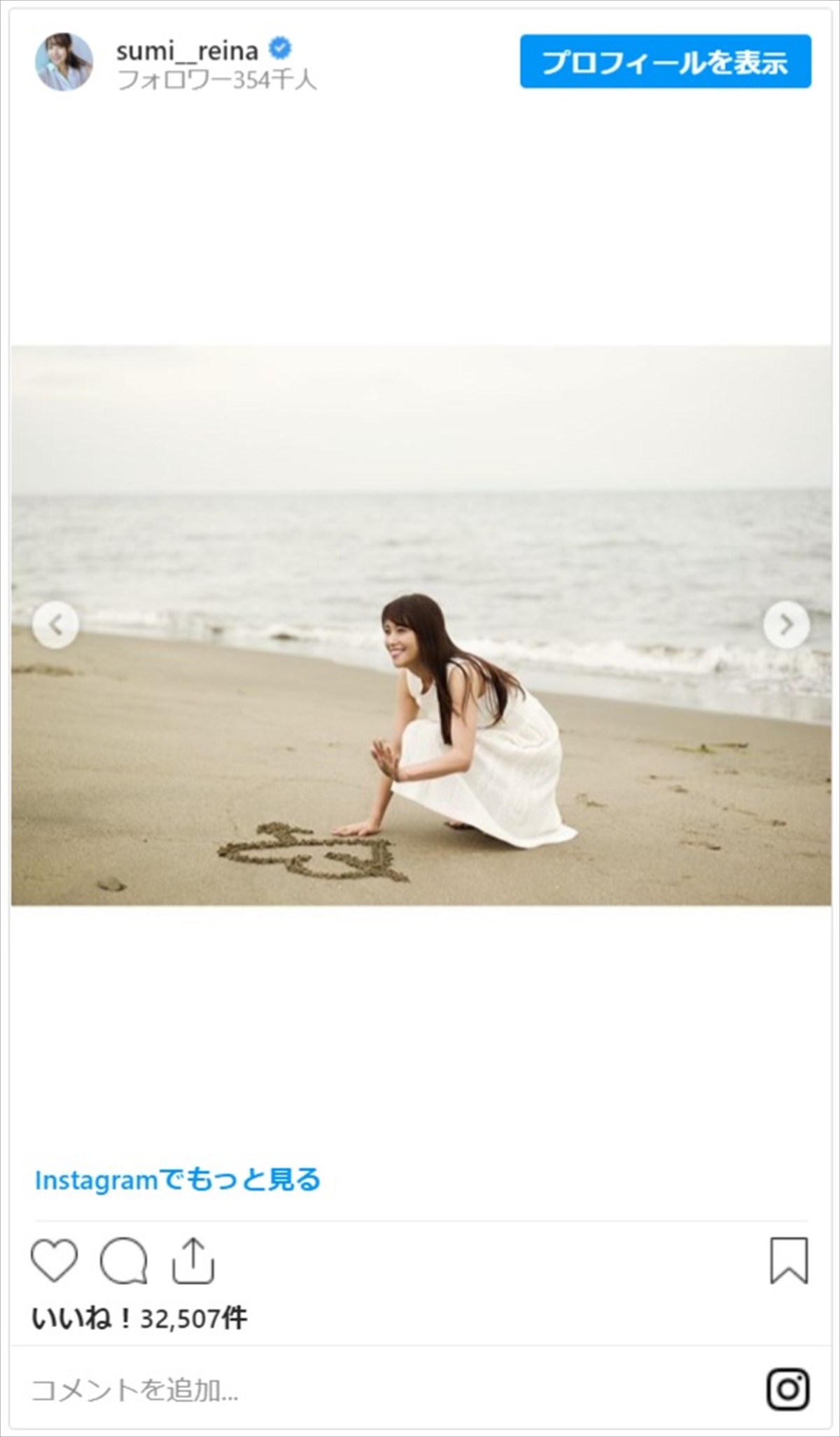Go to the previous photo in carousel
840x1437 pixels.
point(55,624)
